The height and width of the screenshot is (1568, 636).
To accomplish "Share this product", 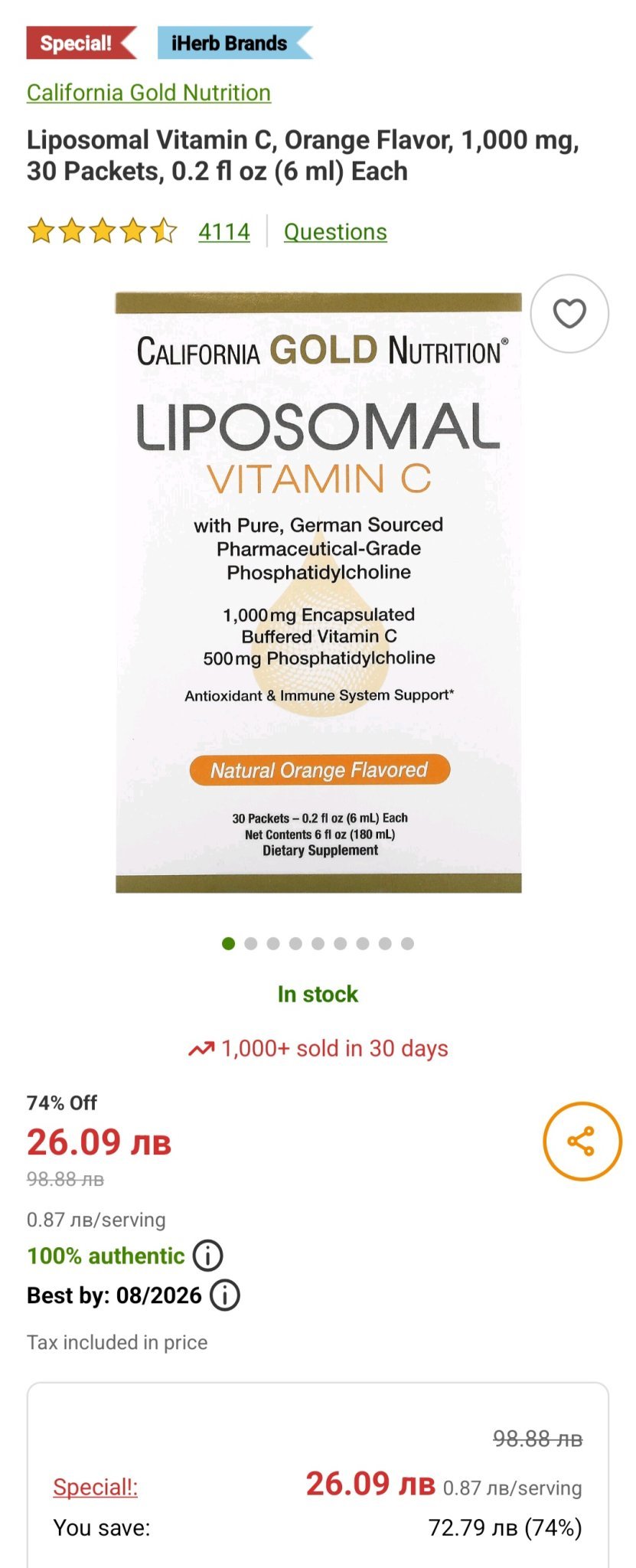I will click(582, 1141).
